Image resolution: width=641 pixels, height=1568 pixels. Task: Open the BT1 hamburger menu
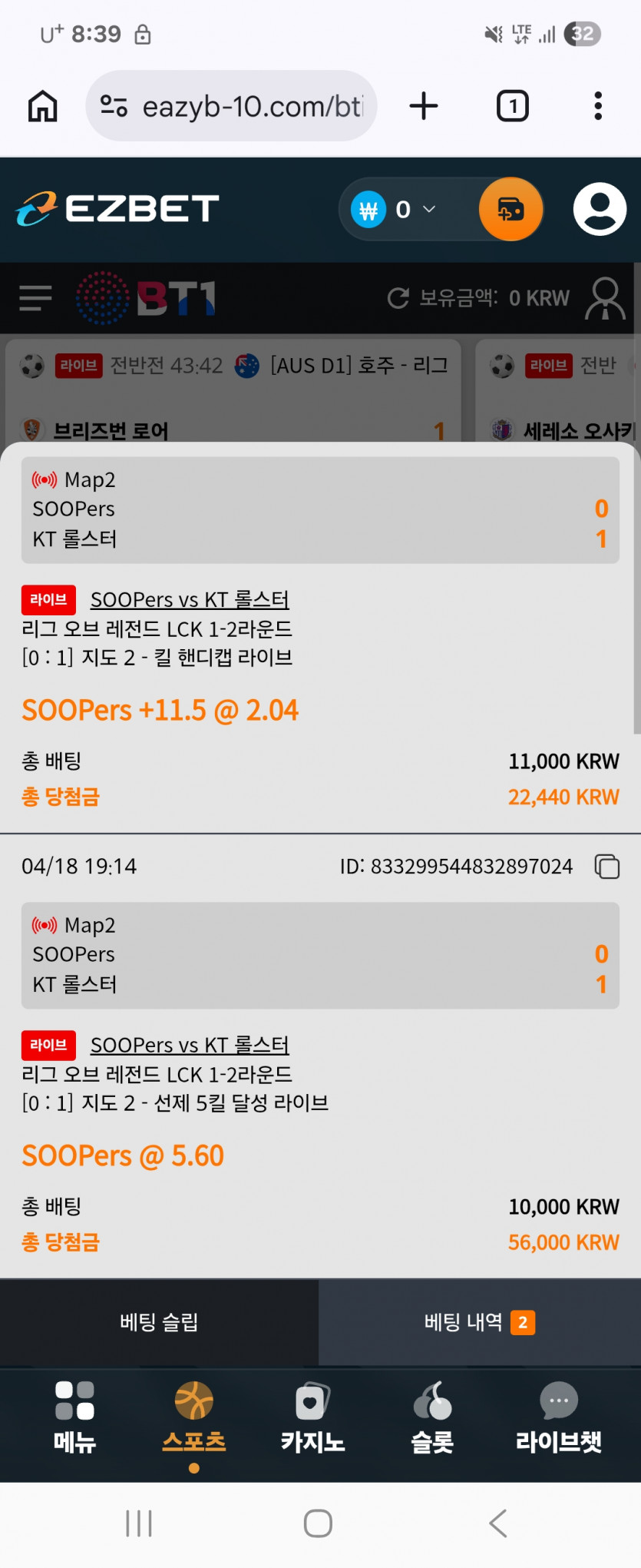pyautogui.click(x=35, y=298)
